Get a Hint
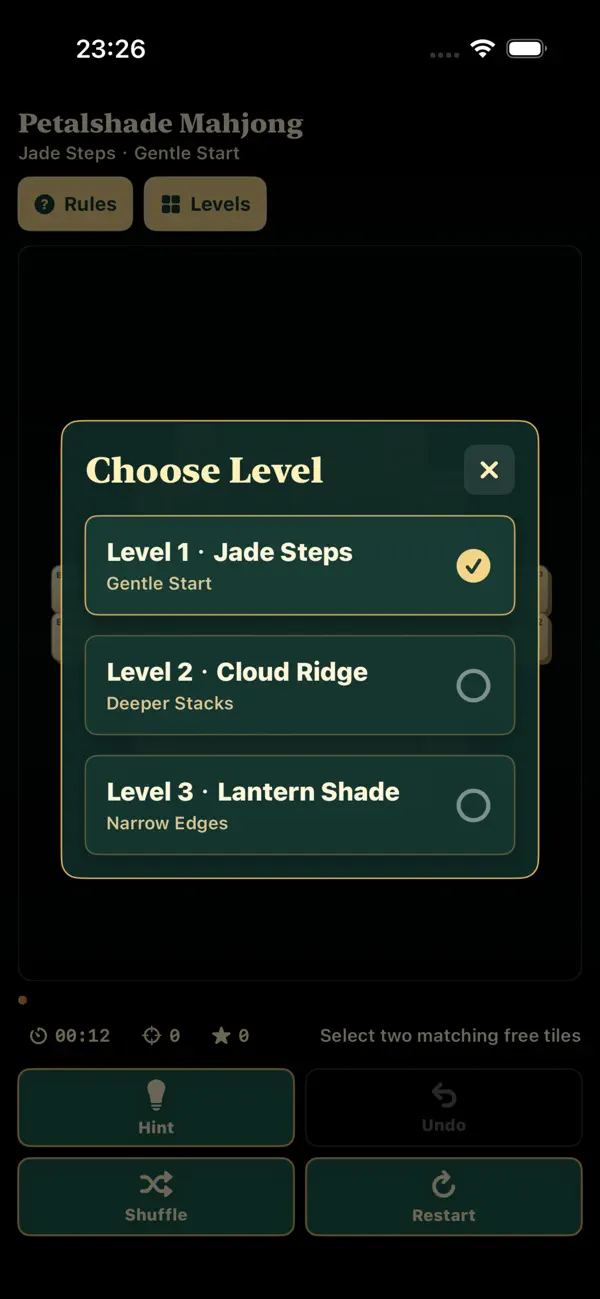 pyautogui.click(x=156, y=1107)
